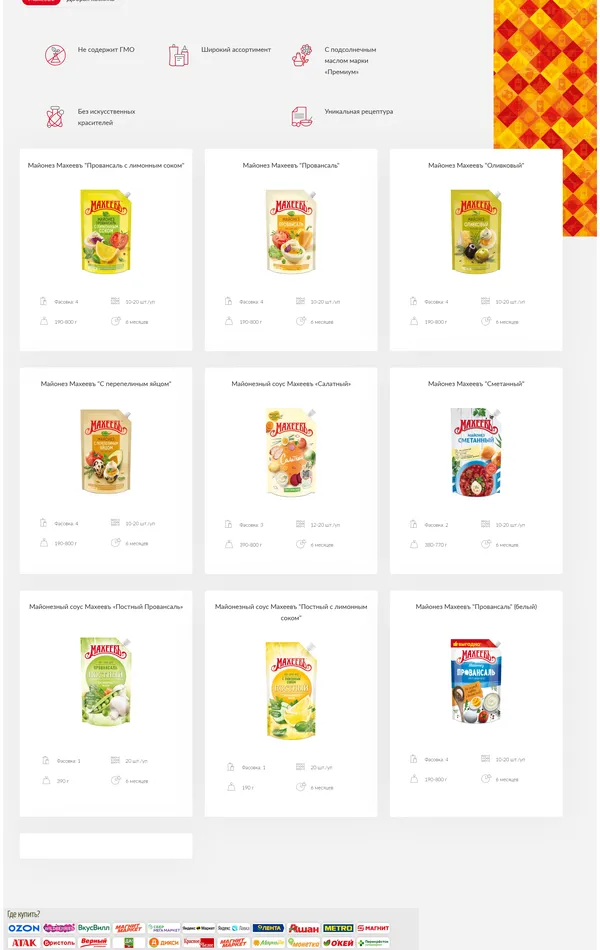Screen dimensions: 600x950
Task: Go to Лента store link
Action: (268, 928)
